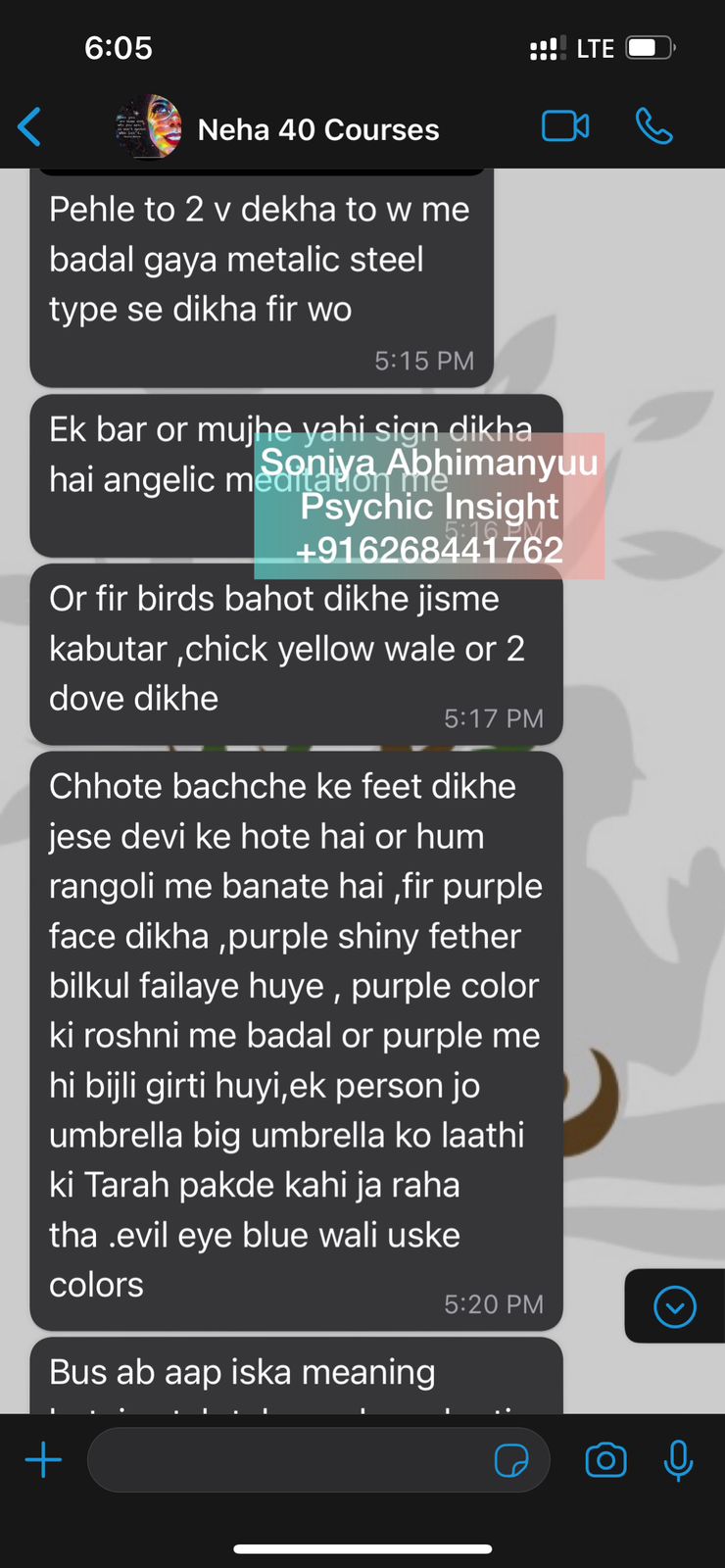Open the camera to take a photo
Screen dimensions: 725x1568
(x=605, y=1460)
